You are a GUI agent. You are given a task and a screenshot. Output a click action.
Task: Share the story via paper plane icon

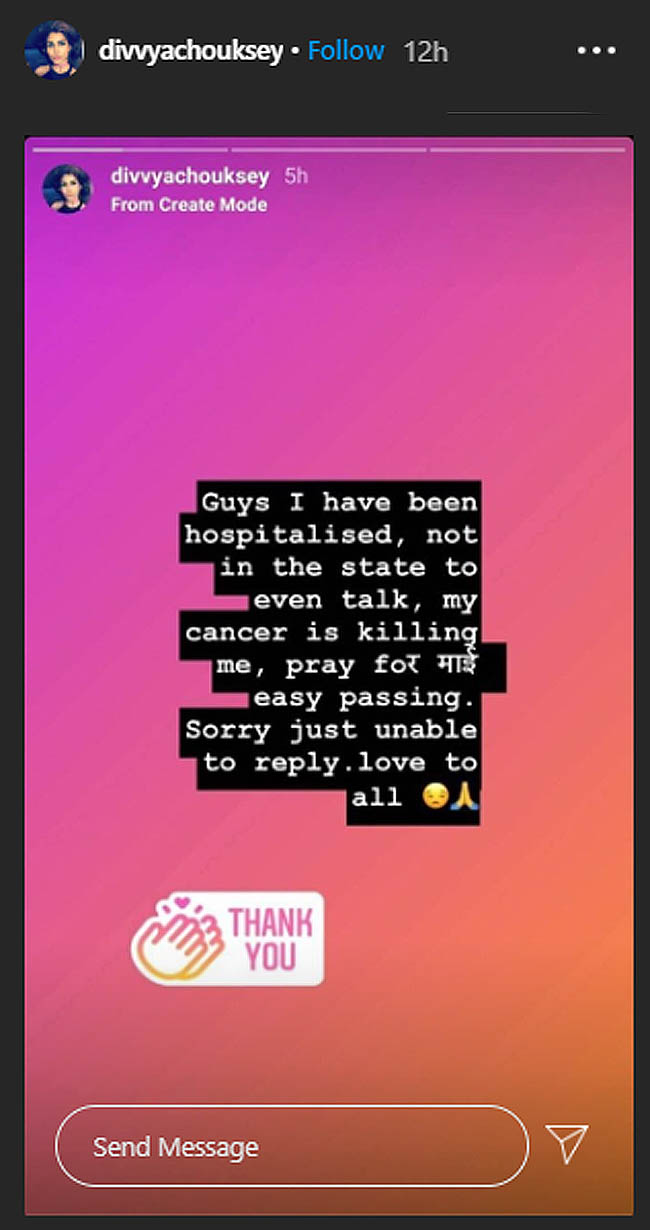(x=566, y=1144)
